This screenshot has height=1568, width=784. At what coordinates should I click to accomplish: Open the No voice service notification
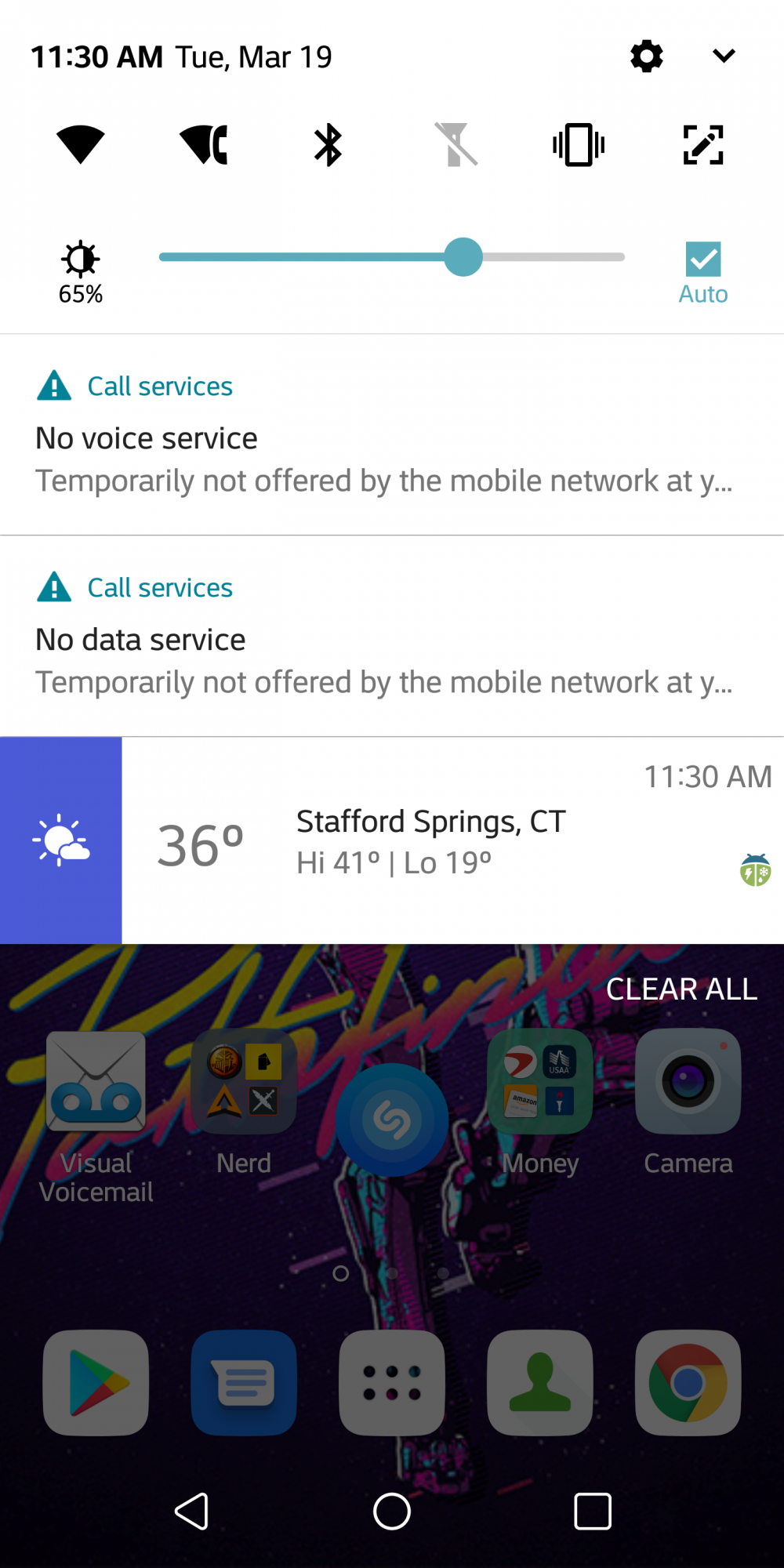point(392,435)
